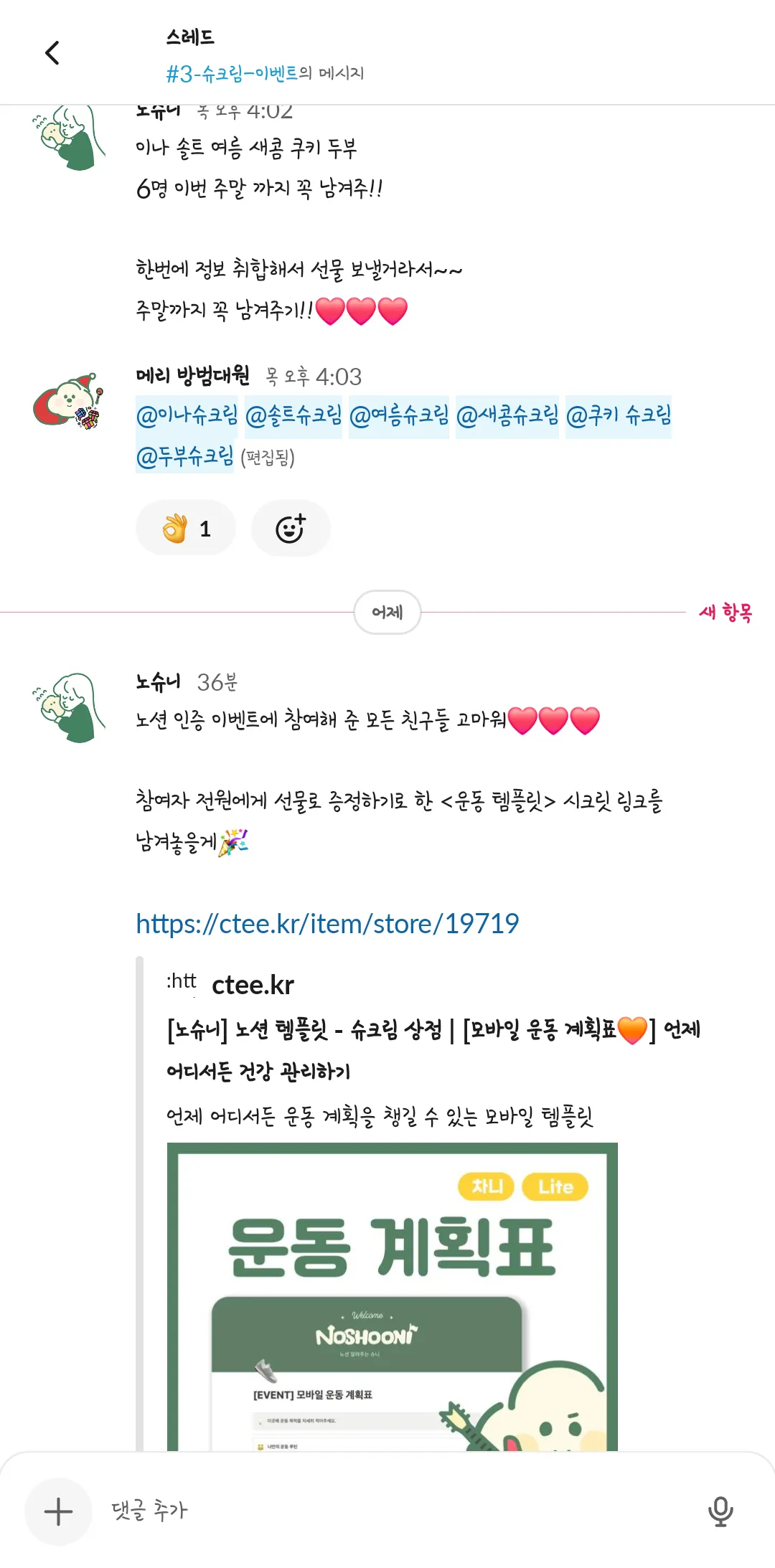Viewport: 775px width, 1568px height.
Task: Open 노슈니's avatar on the 36분 message
Action: (69, 707)
